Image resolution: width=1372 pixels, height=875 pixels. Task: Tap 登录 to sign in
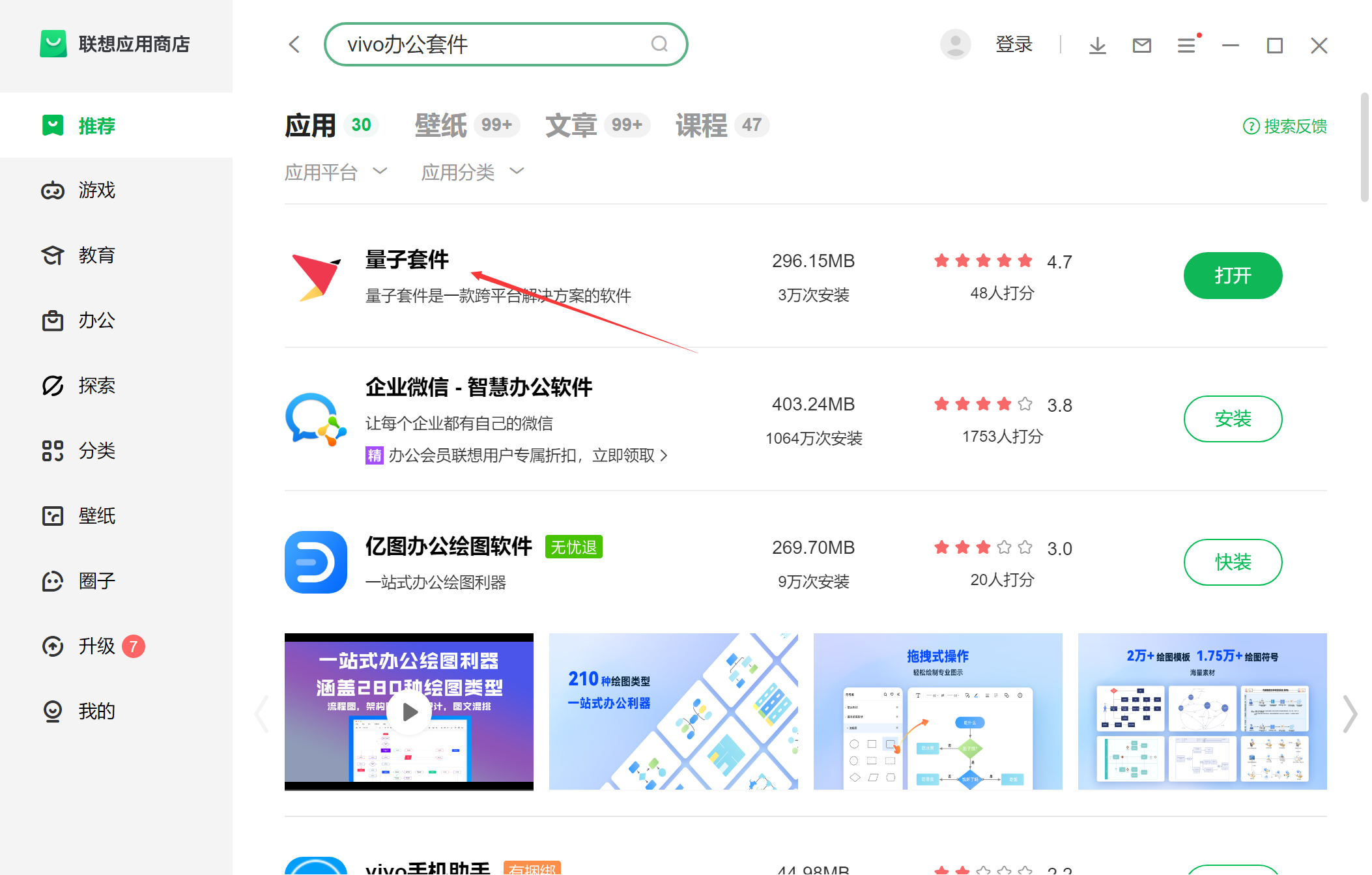(x=1014, y=44)
